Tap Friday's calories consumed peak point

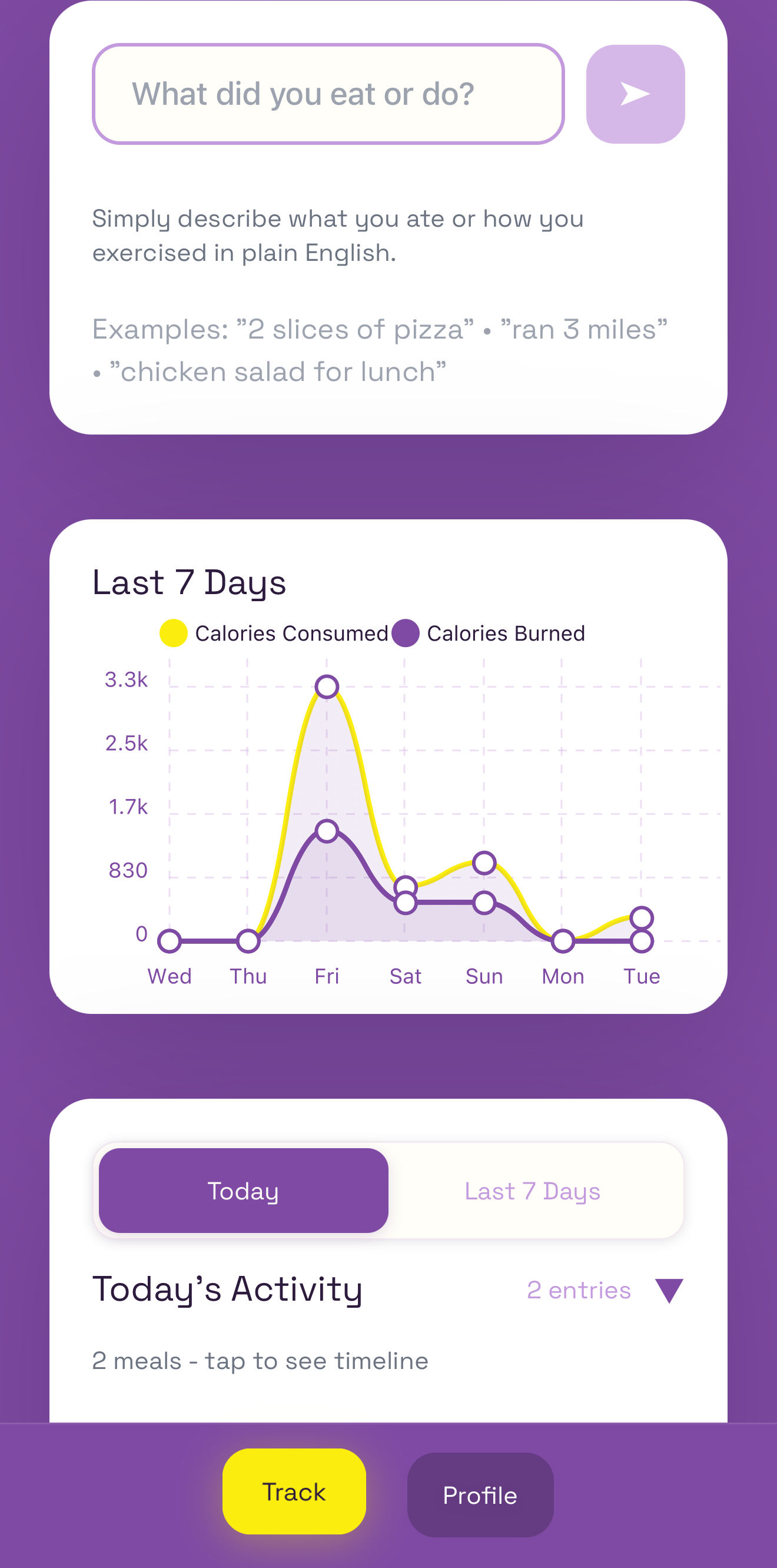327,687
